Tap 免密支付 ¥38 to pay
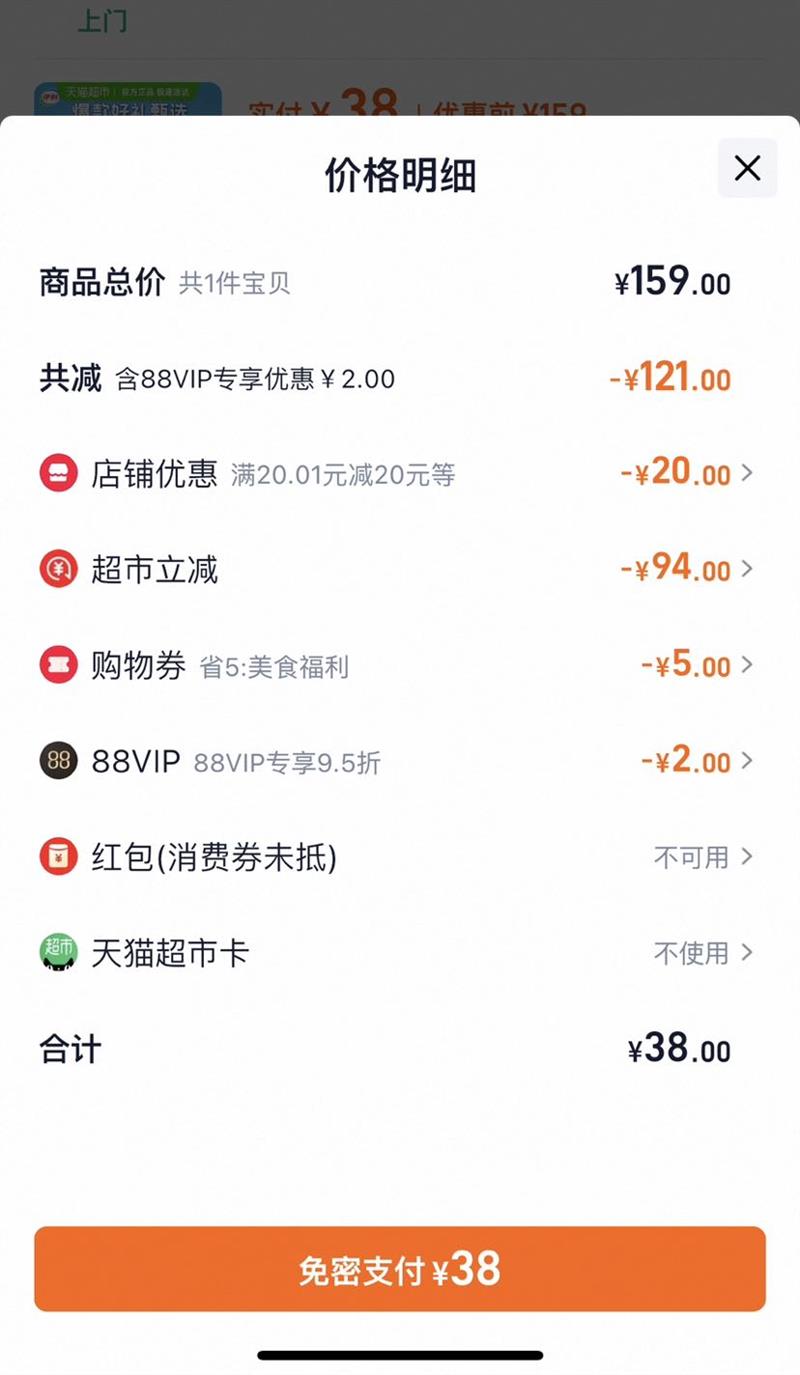The image size is (800, 1375). [x=400, y=1269]
